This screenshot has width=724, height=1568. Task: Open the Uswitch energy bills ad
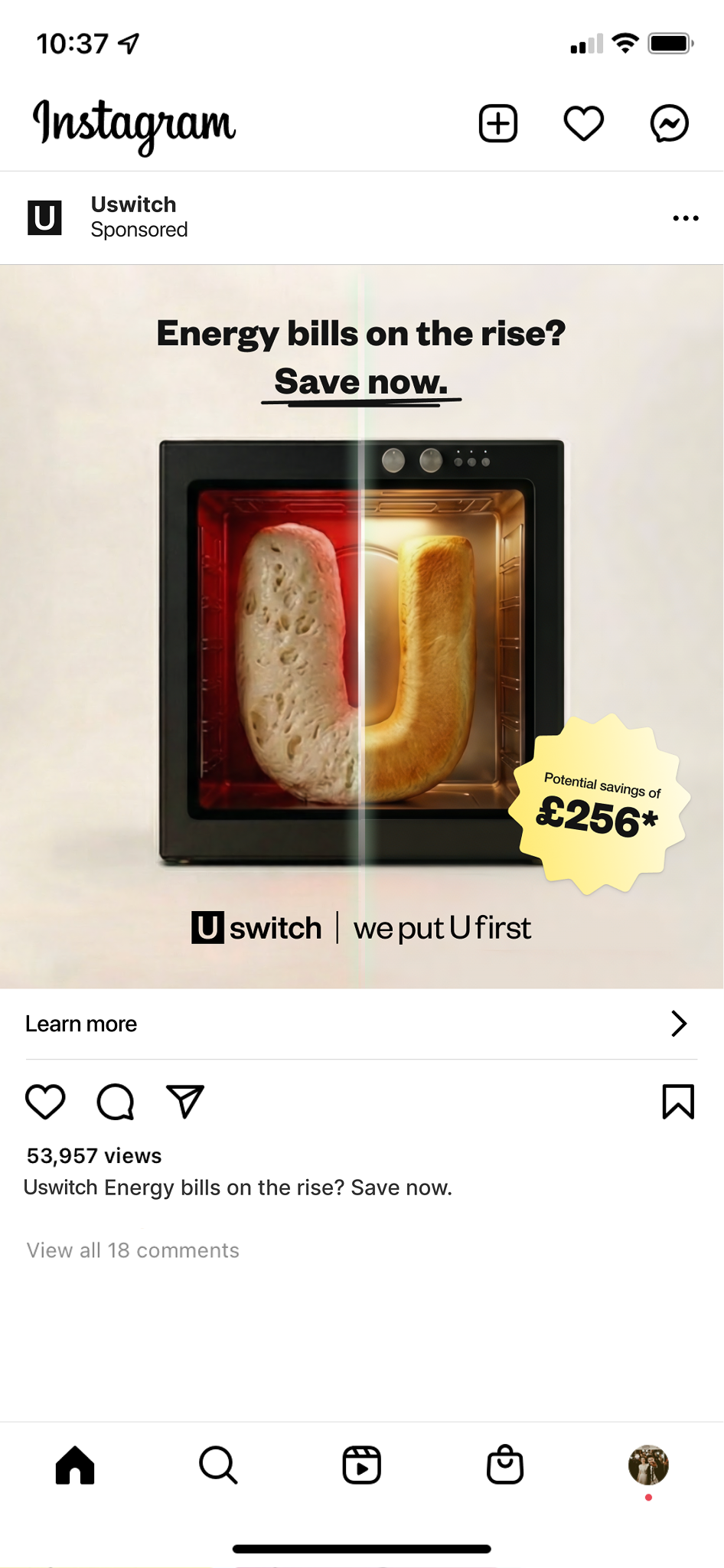(x=362, y=626)
